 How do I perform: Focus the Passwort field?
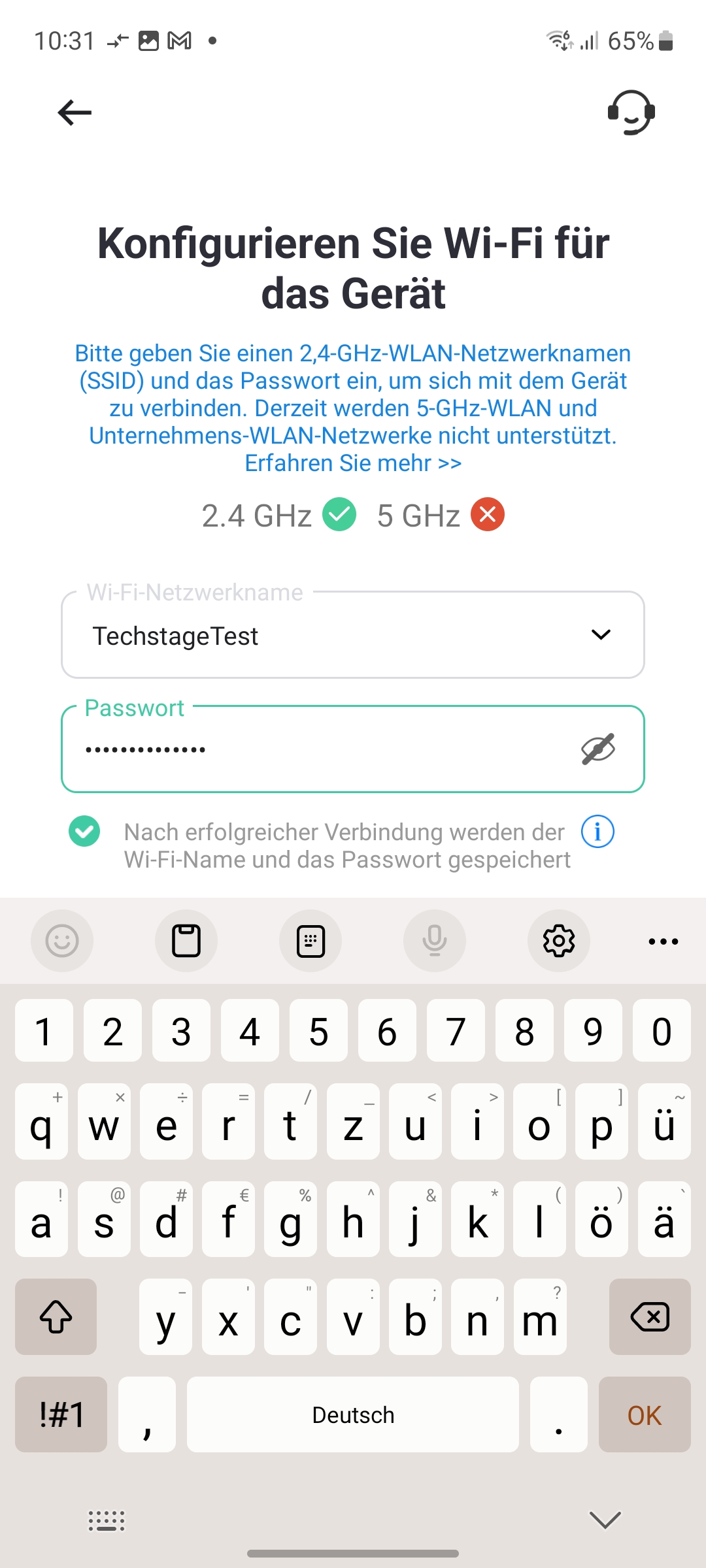[314, 749]
